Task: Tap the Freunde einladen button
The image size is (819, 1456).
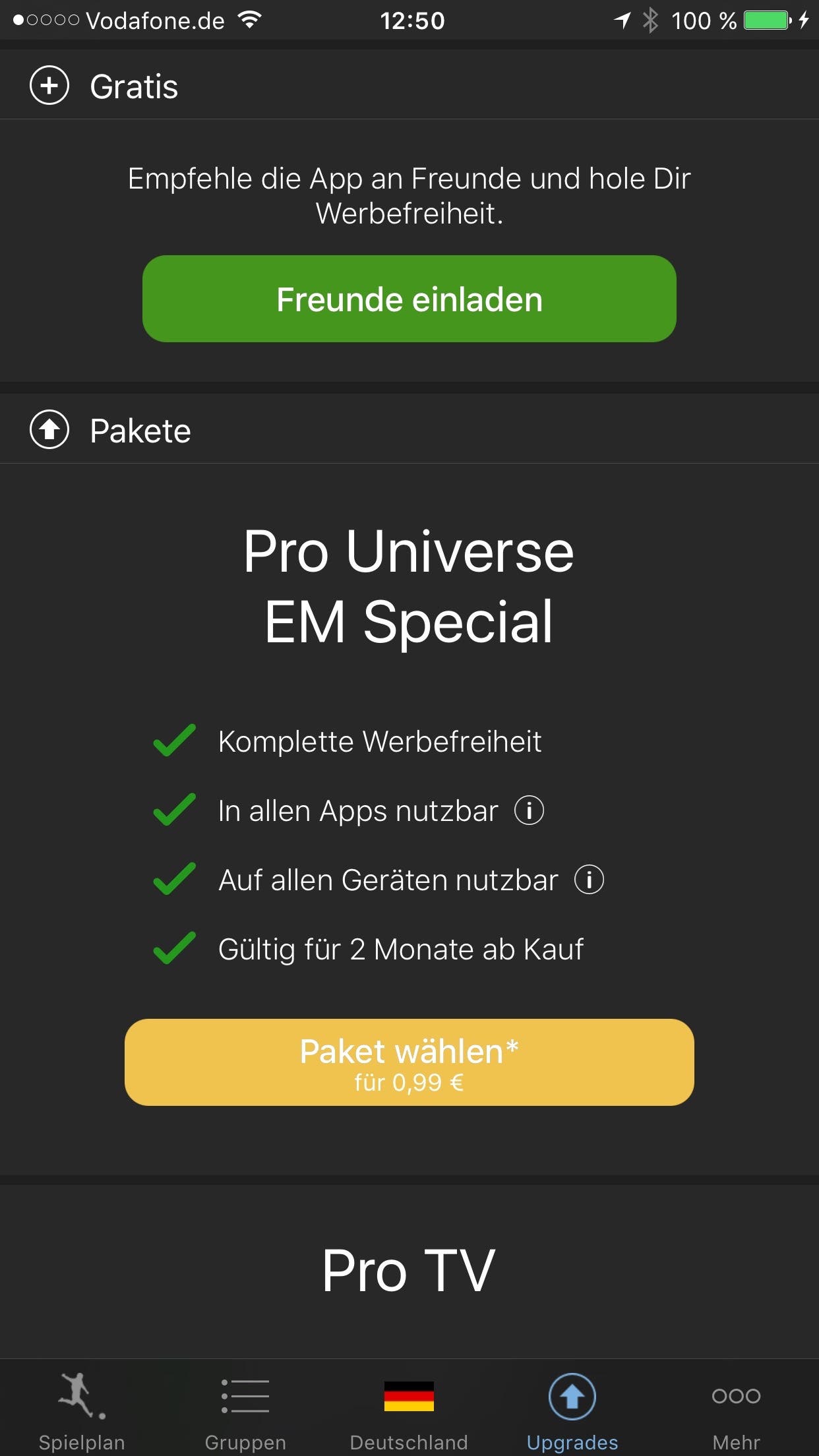Action: tap(409, 299)
